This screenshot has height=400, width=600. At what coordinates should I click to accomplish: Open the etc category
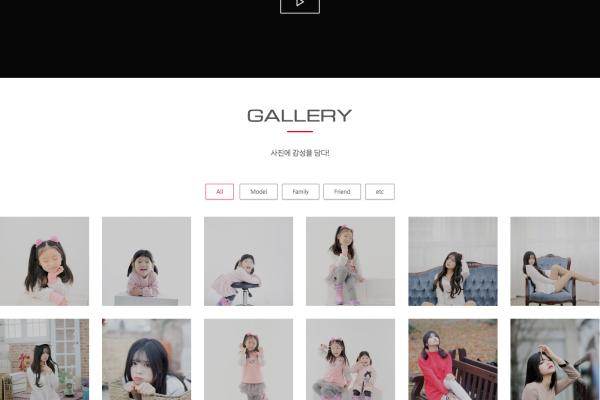pos(380,191)
